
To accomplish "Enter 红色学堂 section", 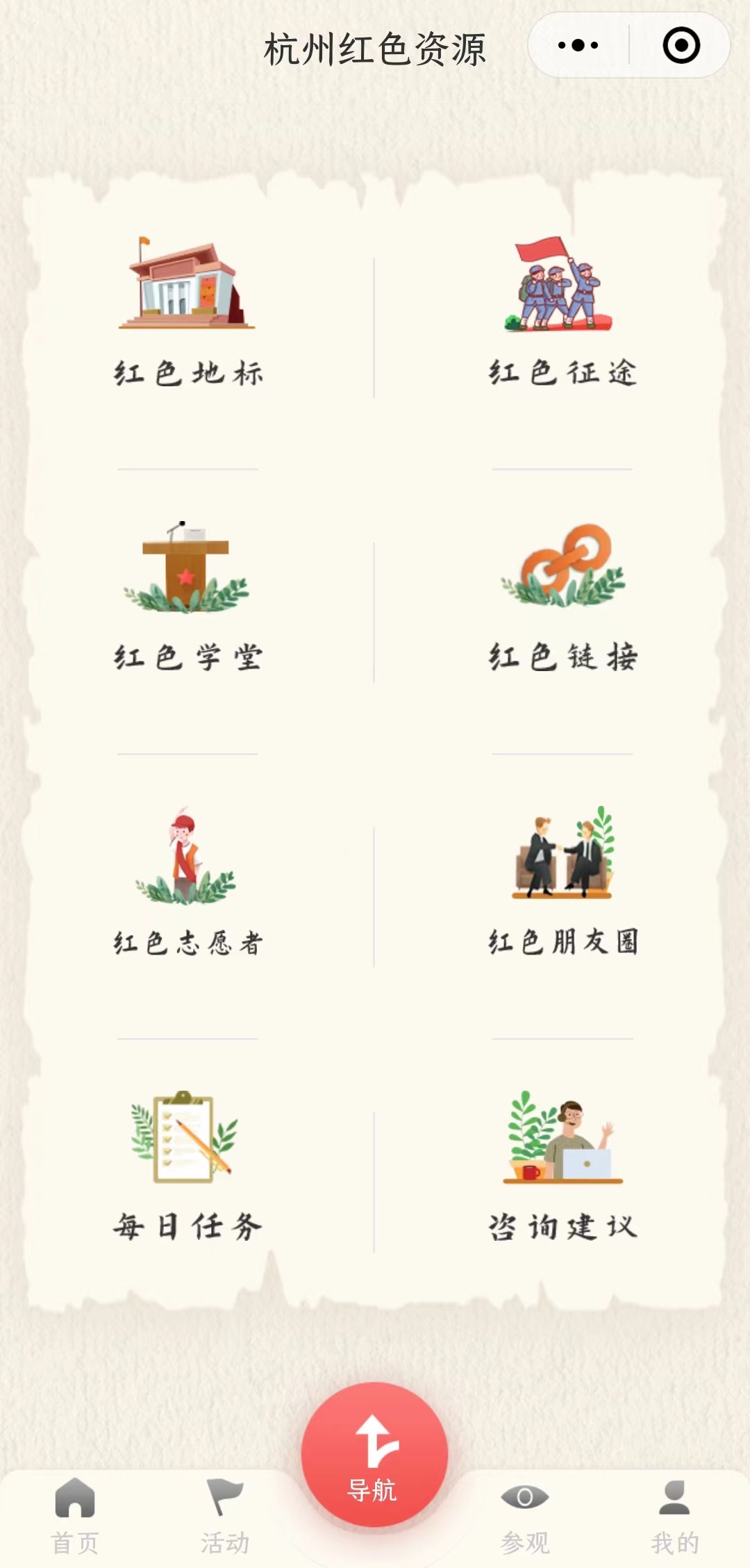I will click(187, 597).
